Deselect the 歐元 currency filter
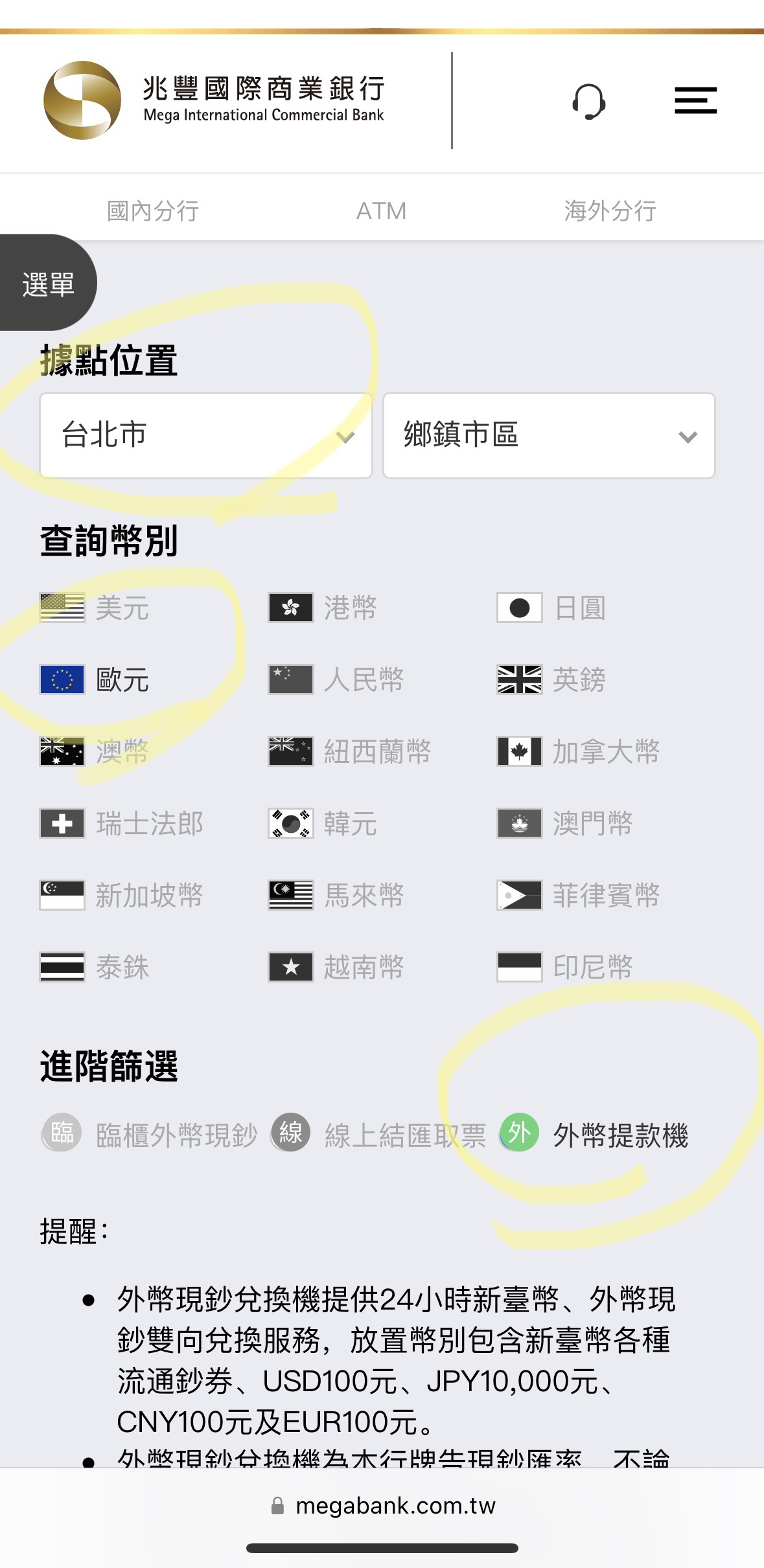This screenshot has height=1568, width=764. tap(95, 679)
